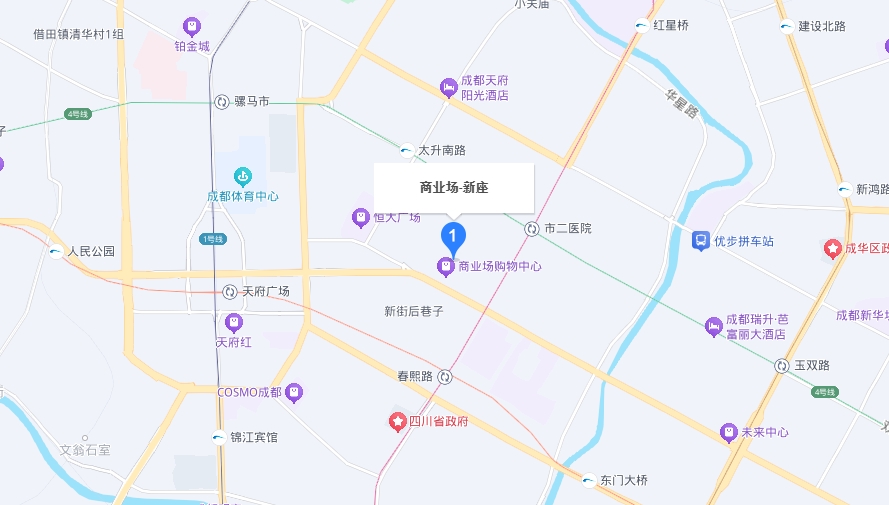Select the 未来中心 shopping marker
This screenshot has width=889, height=505.
pos(729,432)
